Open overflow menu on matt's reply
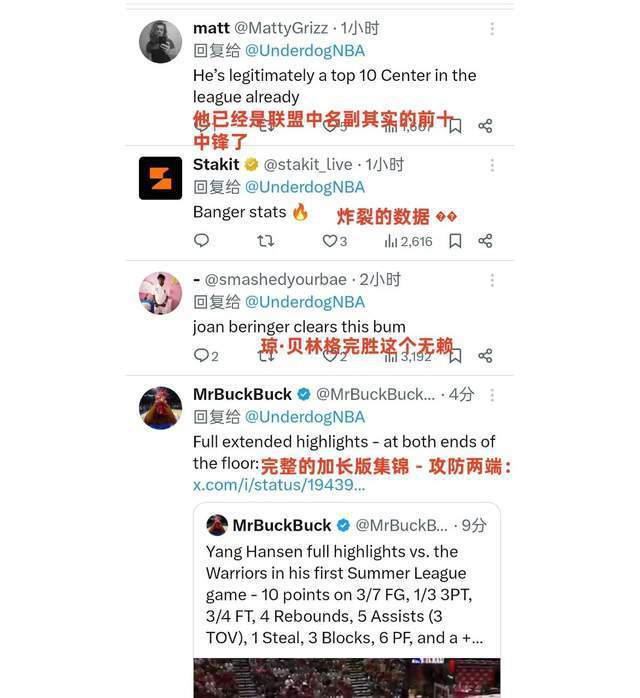640x698 pixels. coord(491,29)
